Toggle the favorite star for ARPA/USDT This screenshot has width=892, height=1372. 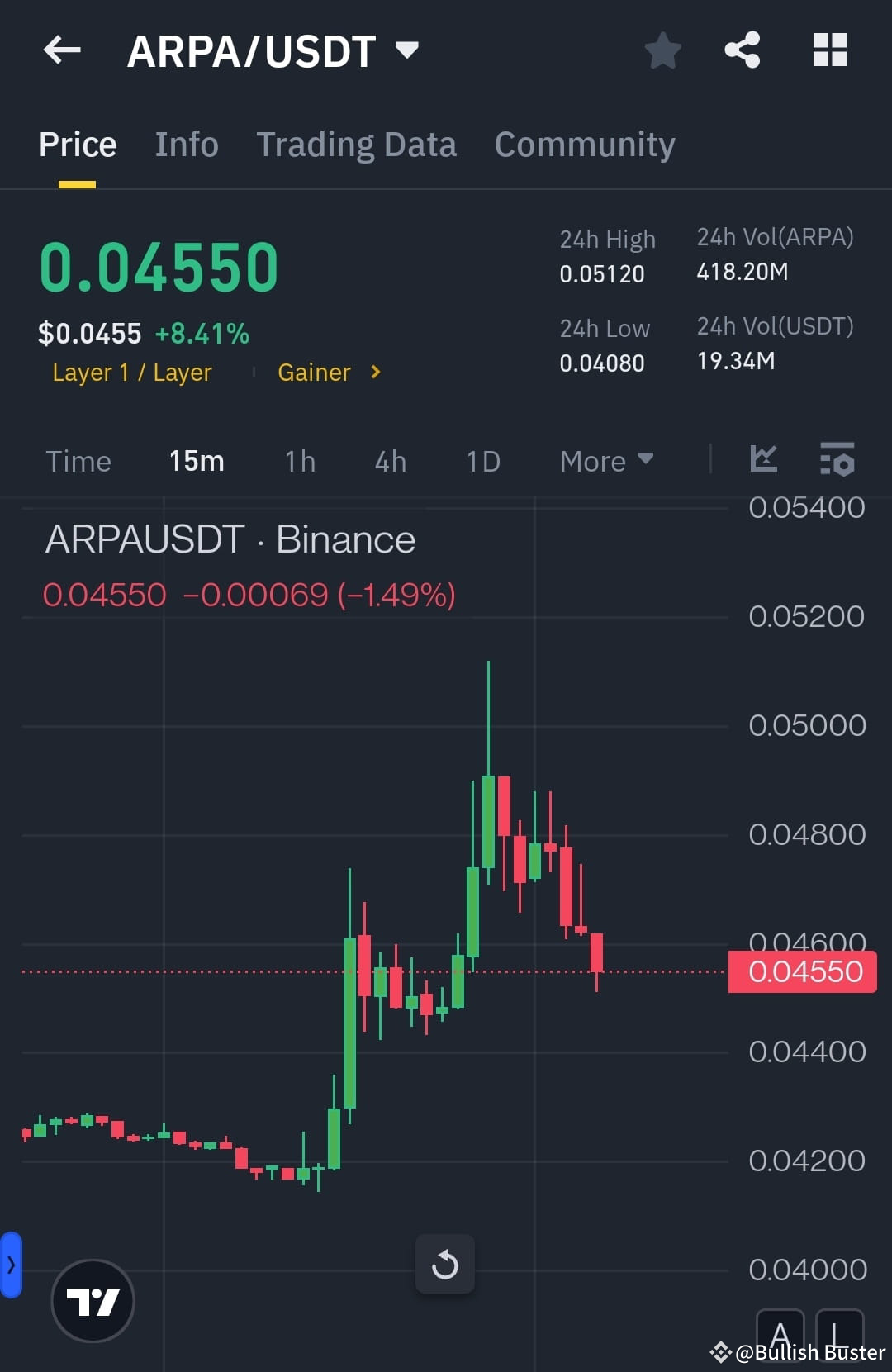tap(662, 50)
